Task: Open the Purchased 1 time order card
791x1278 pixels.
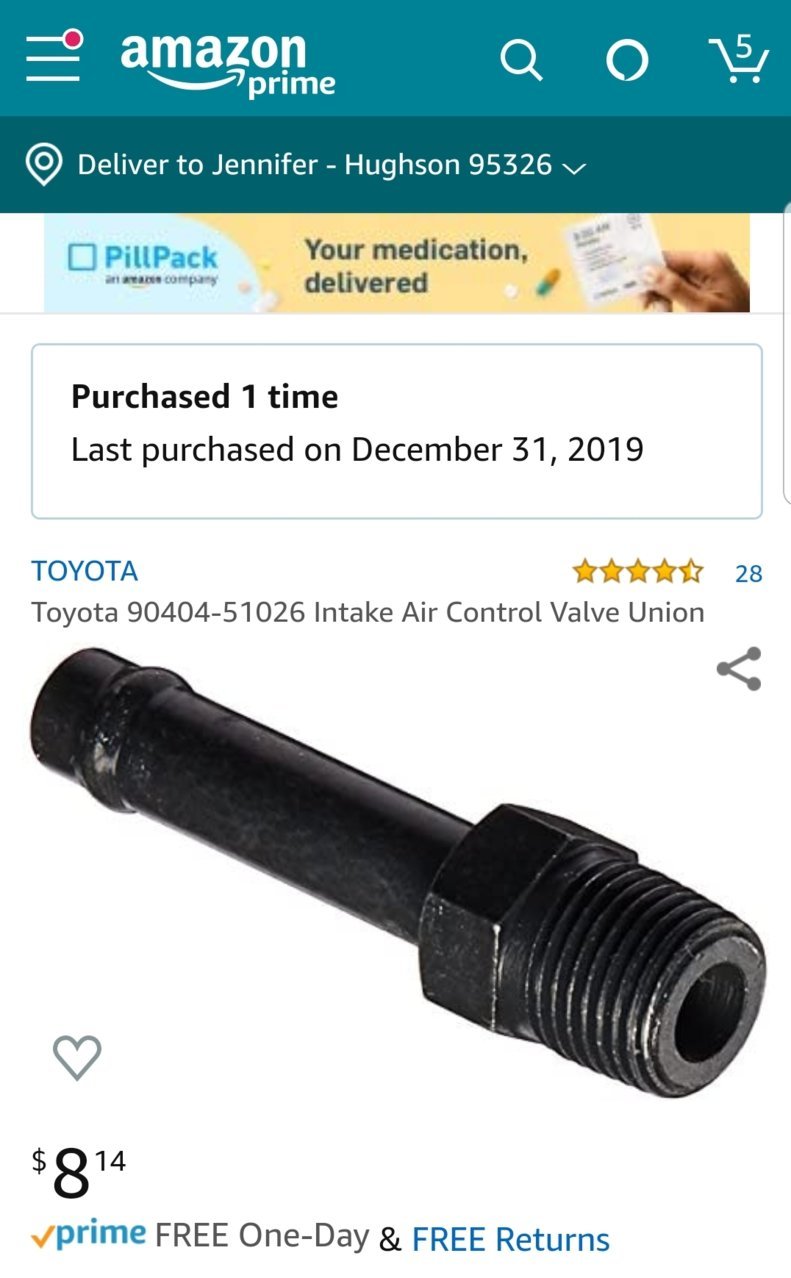Action: coord(397,431)
